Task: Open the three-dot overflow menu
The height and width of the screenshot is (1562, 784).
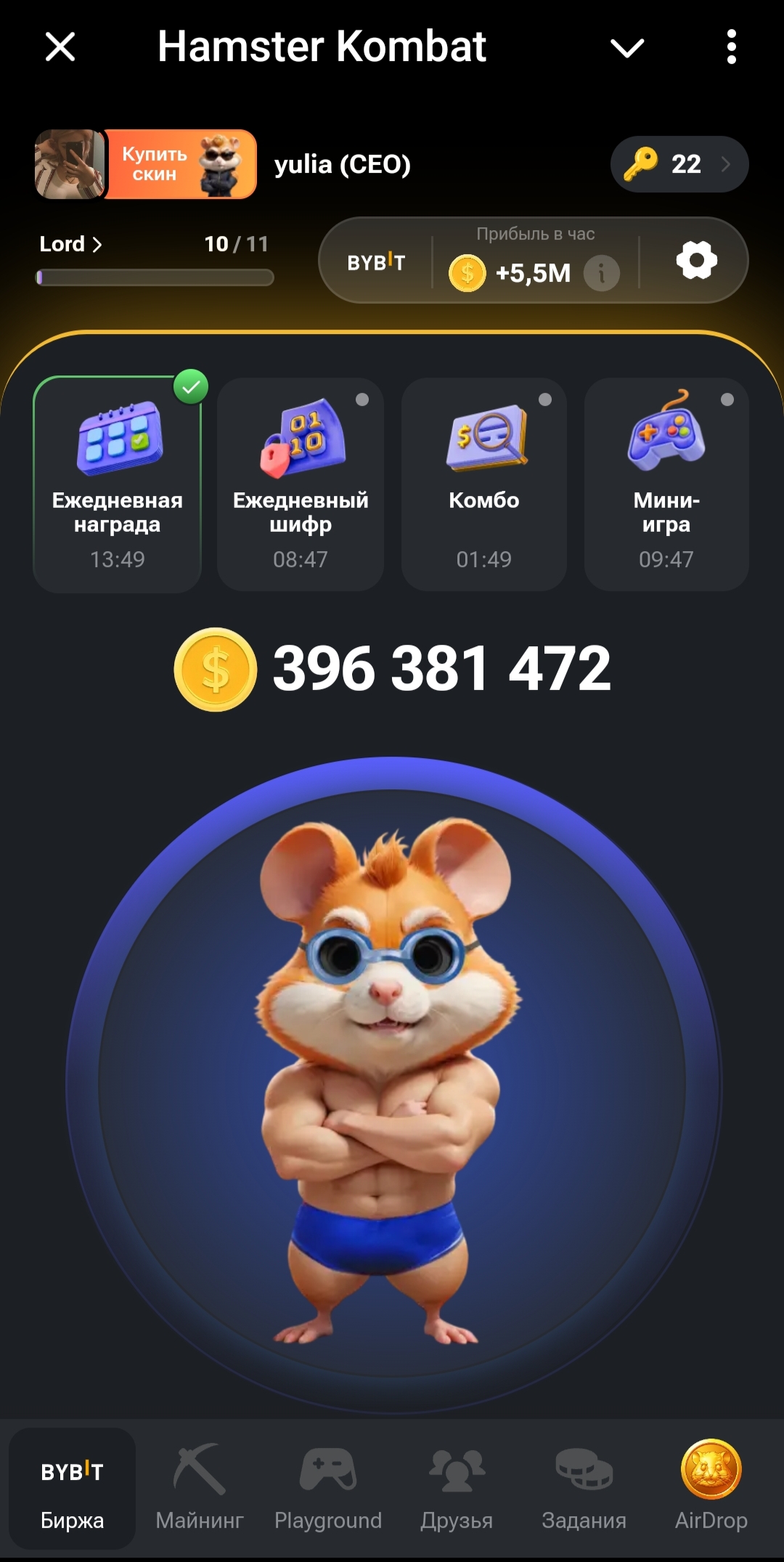Action: [x=732, y=47]
